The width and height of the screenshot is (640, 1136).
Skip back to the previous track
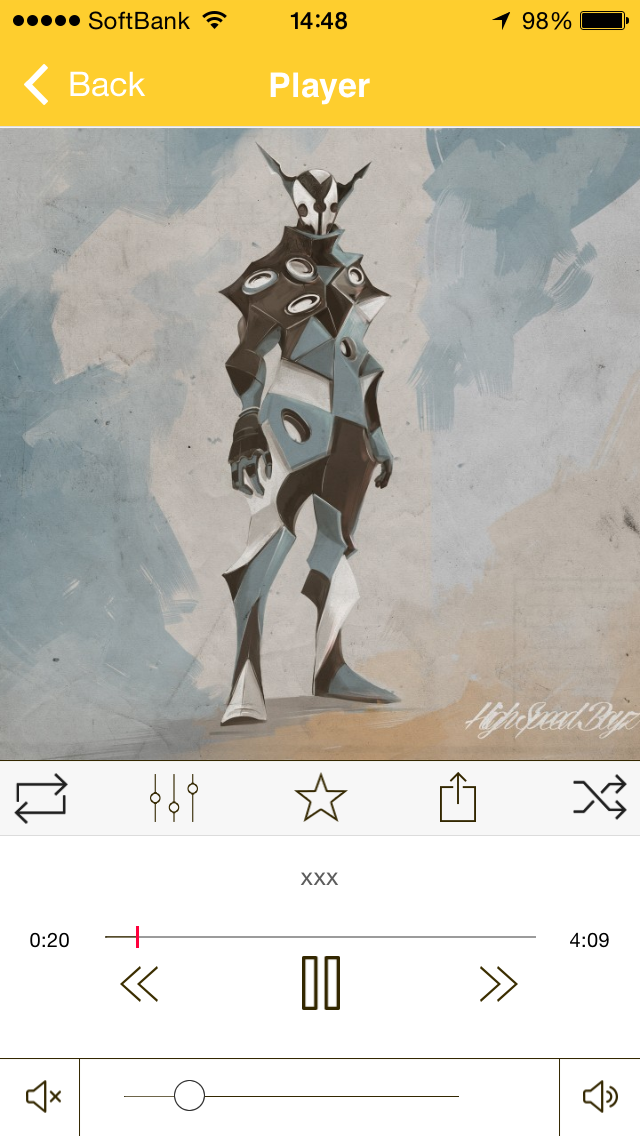pos(139,984)
